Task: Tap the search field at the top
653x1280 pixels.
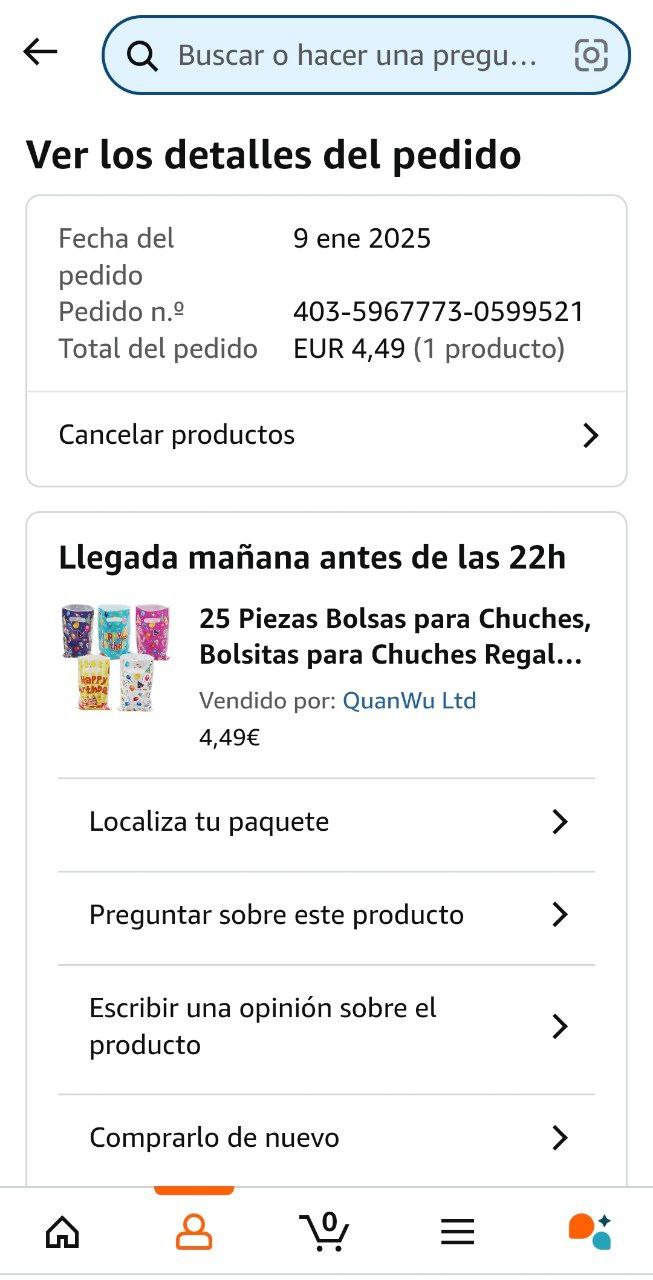Action: point(355,56)
